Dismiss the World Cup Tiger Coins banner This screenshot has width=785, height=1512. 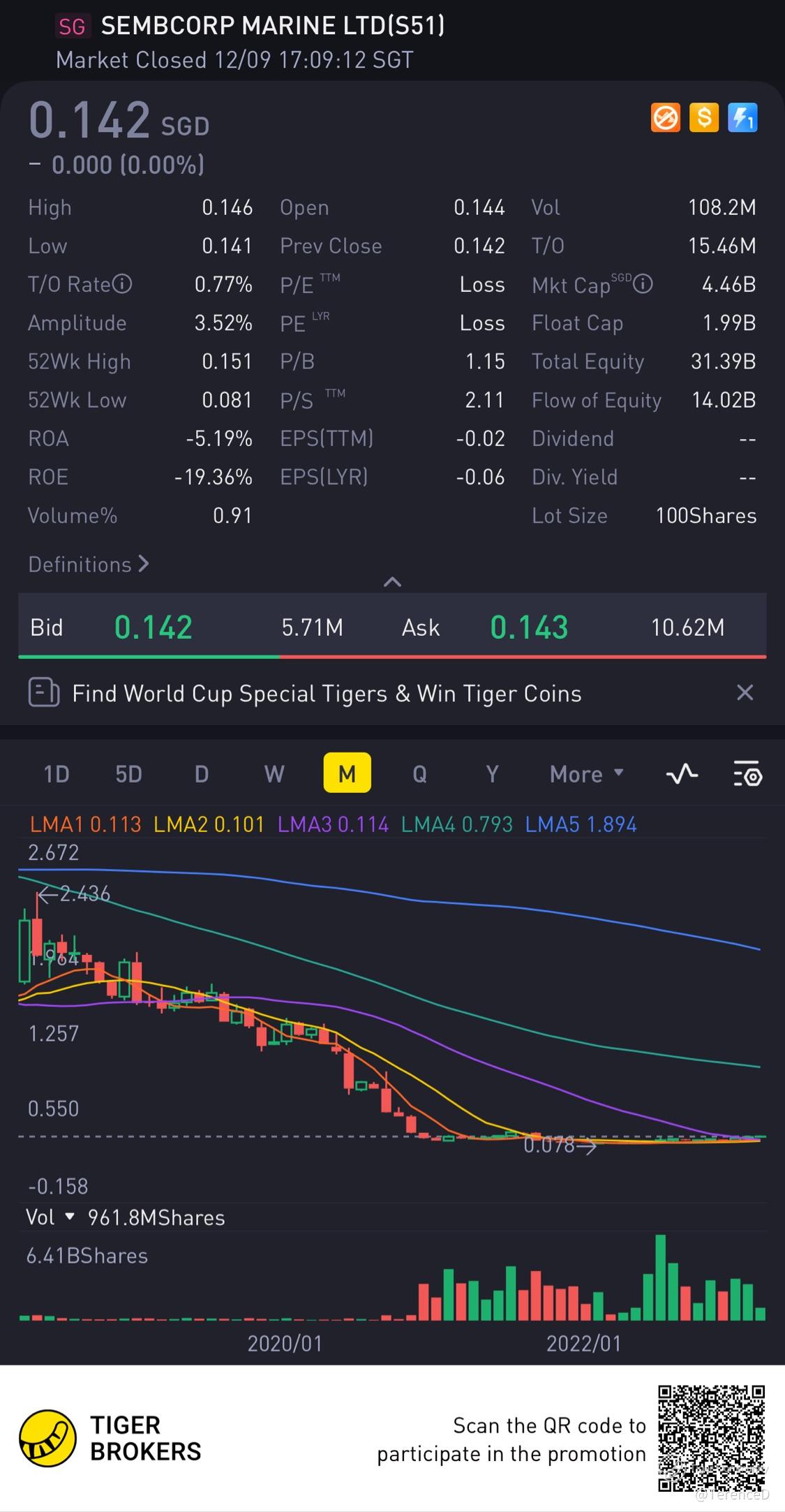pyautogui.click(x=745, y=693)
